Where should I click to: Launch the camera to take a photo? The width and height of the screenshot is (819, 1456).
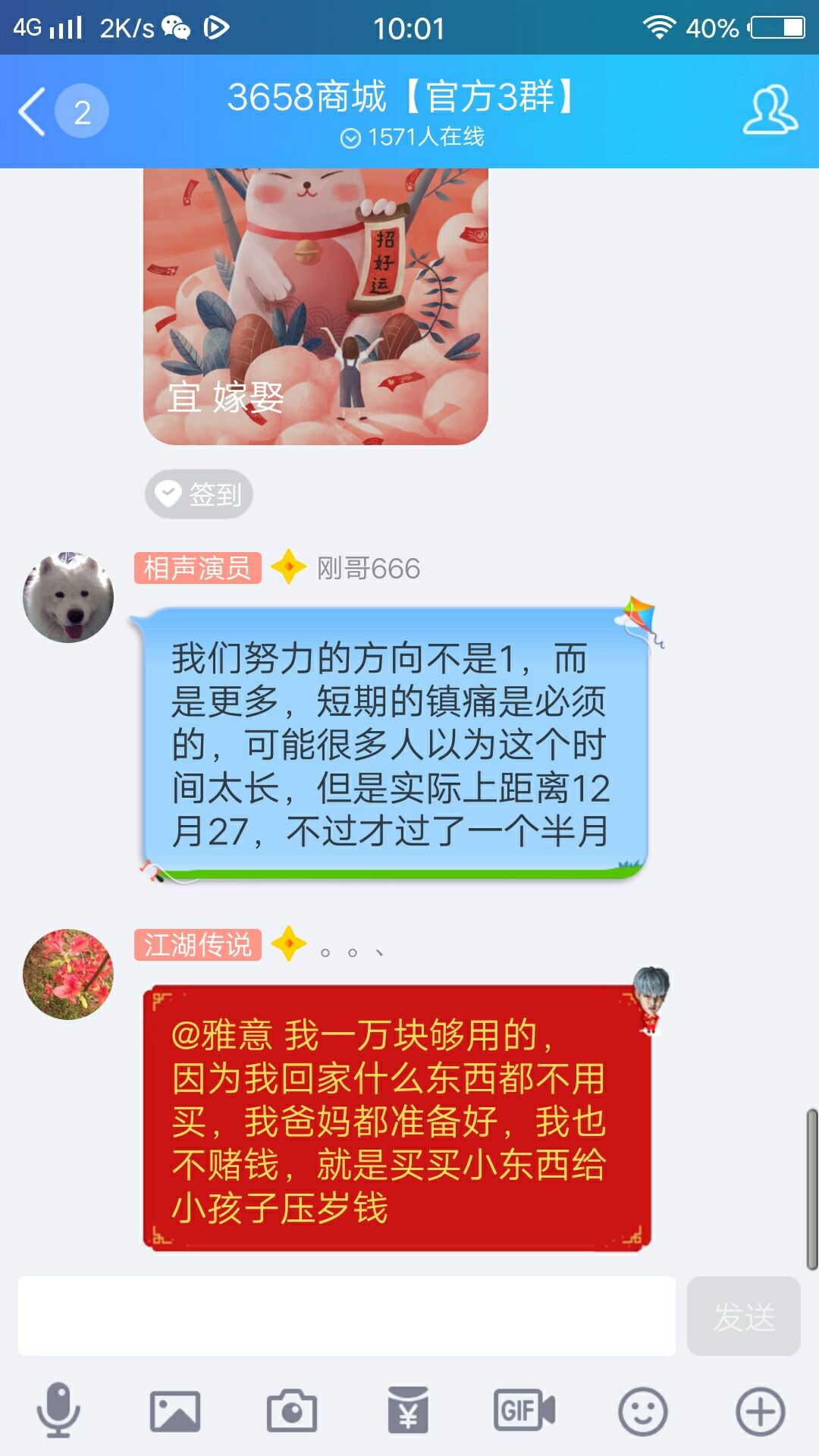click(292, 1410)
